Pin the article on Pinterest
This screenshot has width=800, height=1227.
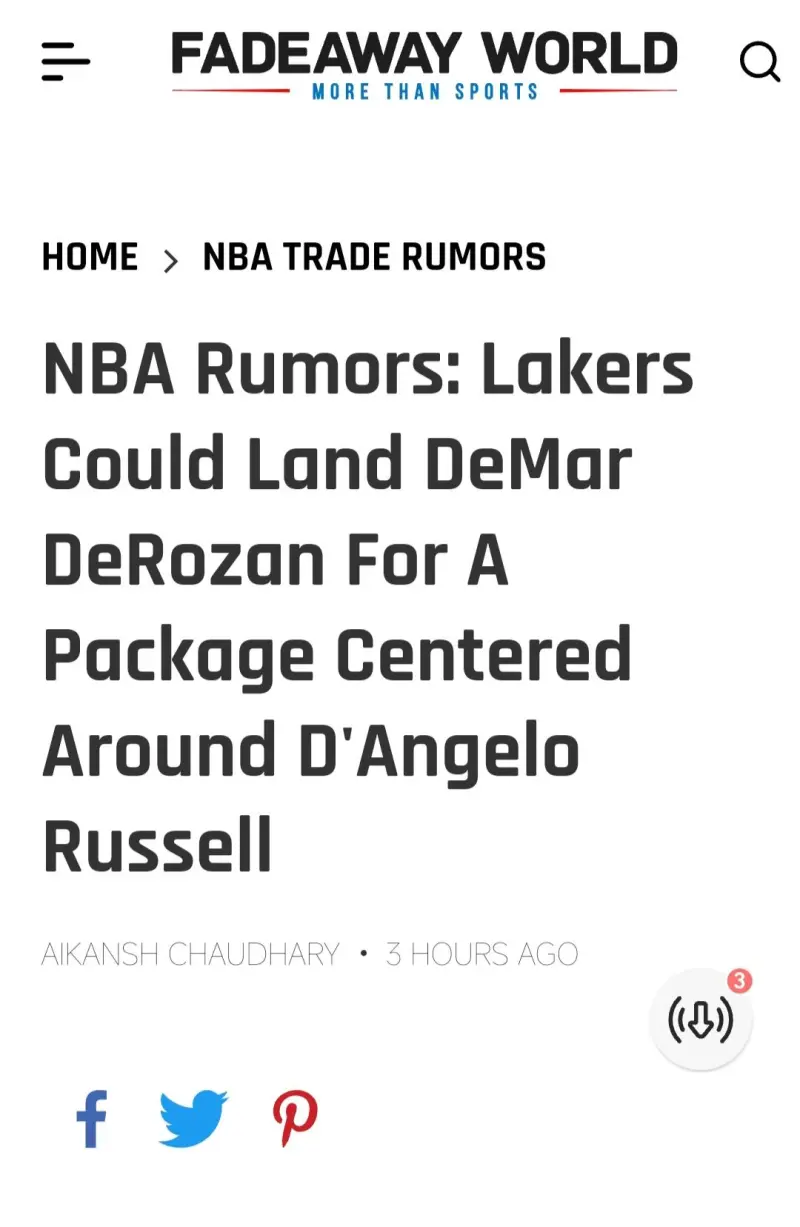(x=295, y=1119)
